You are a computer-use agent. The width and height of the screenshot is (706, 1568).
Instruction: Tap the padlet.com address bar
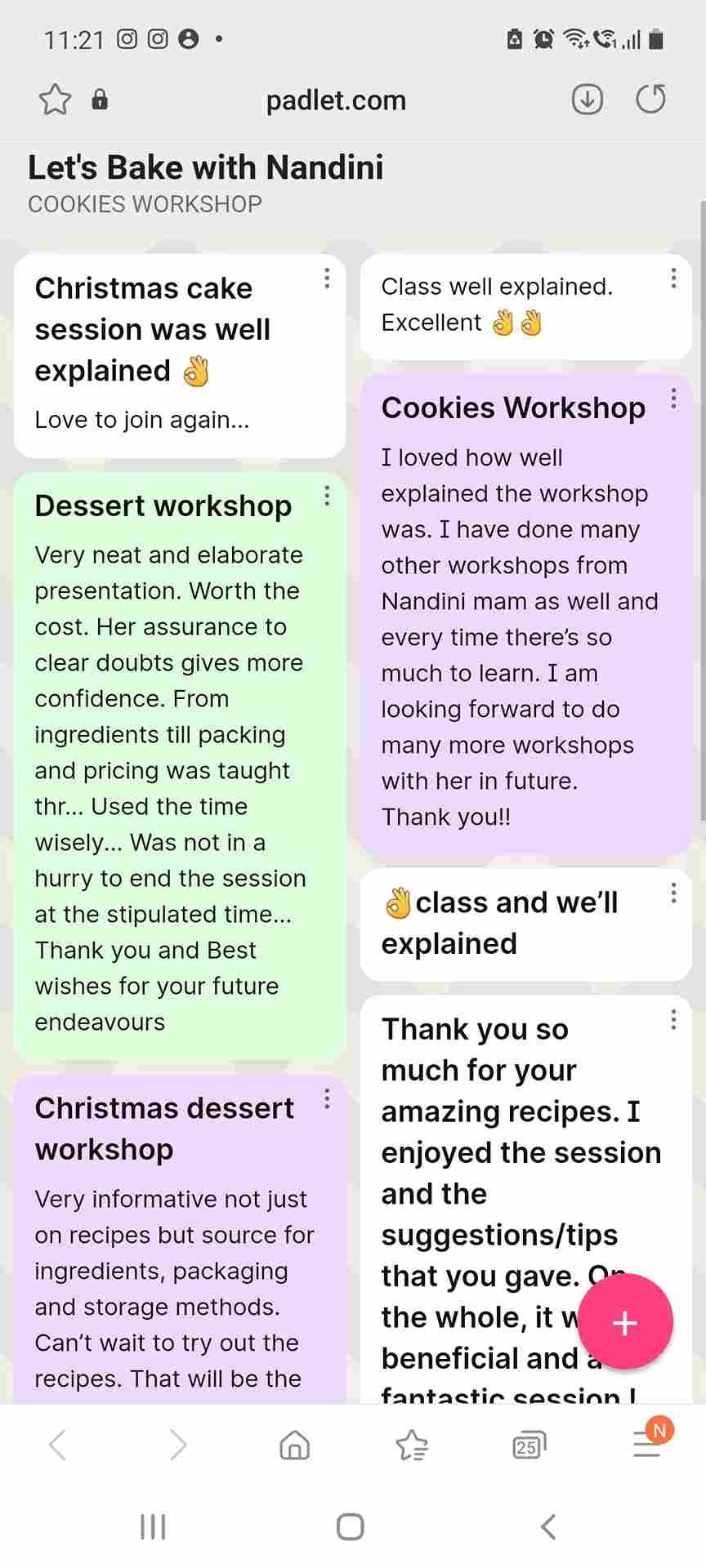click(x=336, y=100)
